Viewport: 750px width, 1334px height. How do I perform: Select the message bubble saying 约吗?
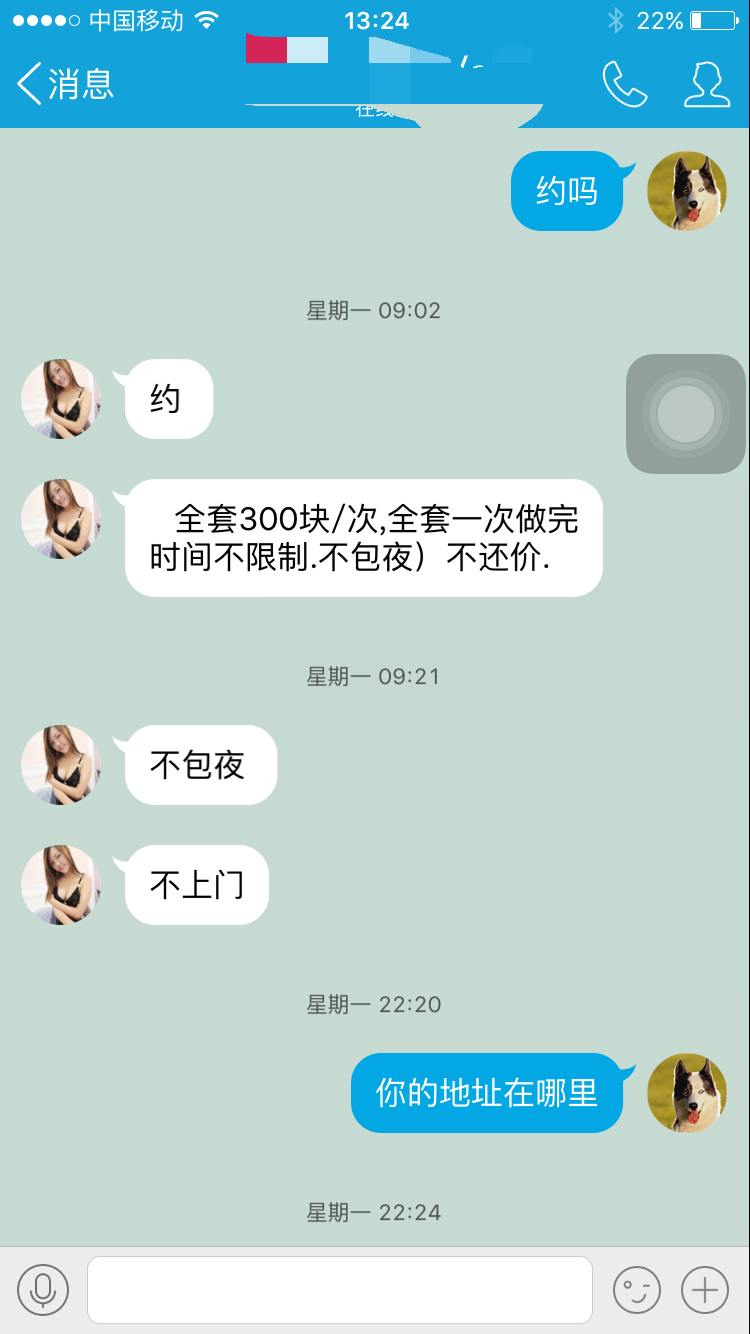pyautogui.click(x=565, y=191)
